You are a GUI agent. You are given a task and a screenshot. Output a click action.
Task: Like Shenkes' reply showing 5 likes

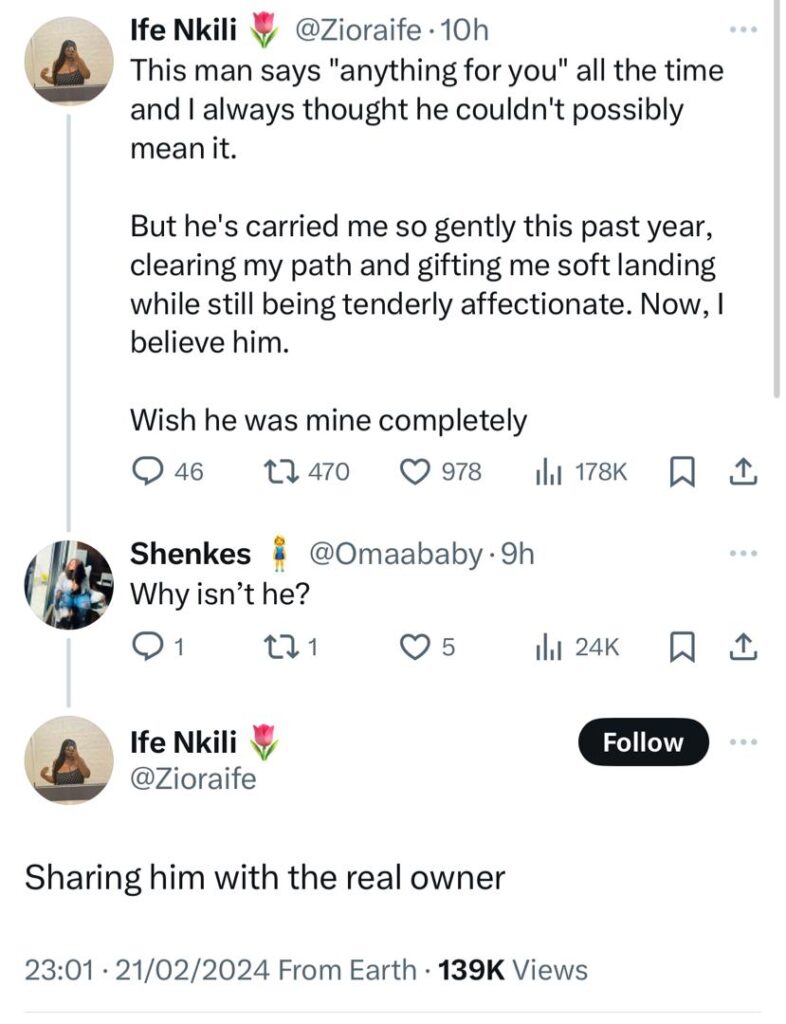click(415, 647)
